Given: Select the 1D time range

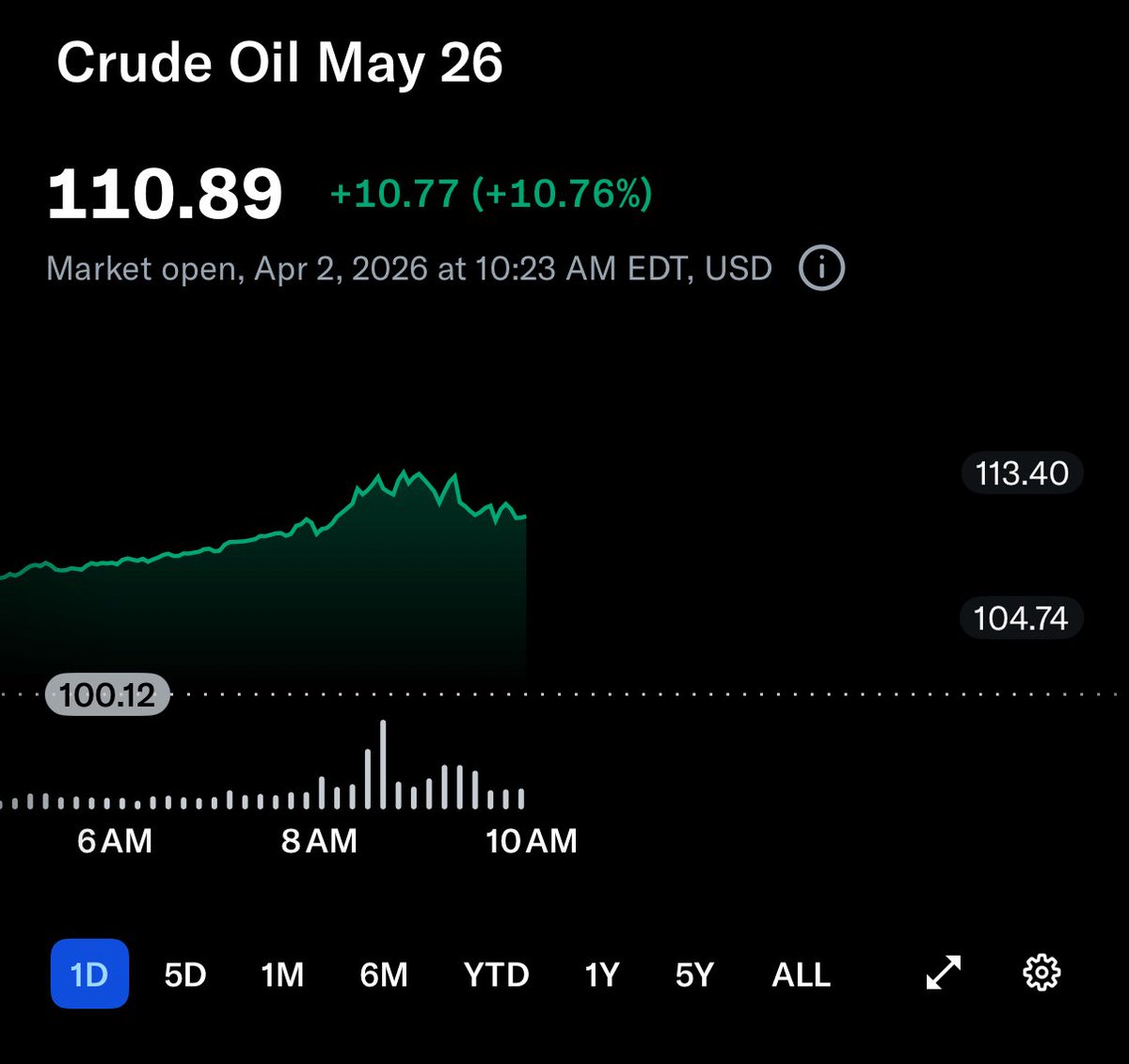Looking at the screenshot, I should pos(89,974).
